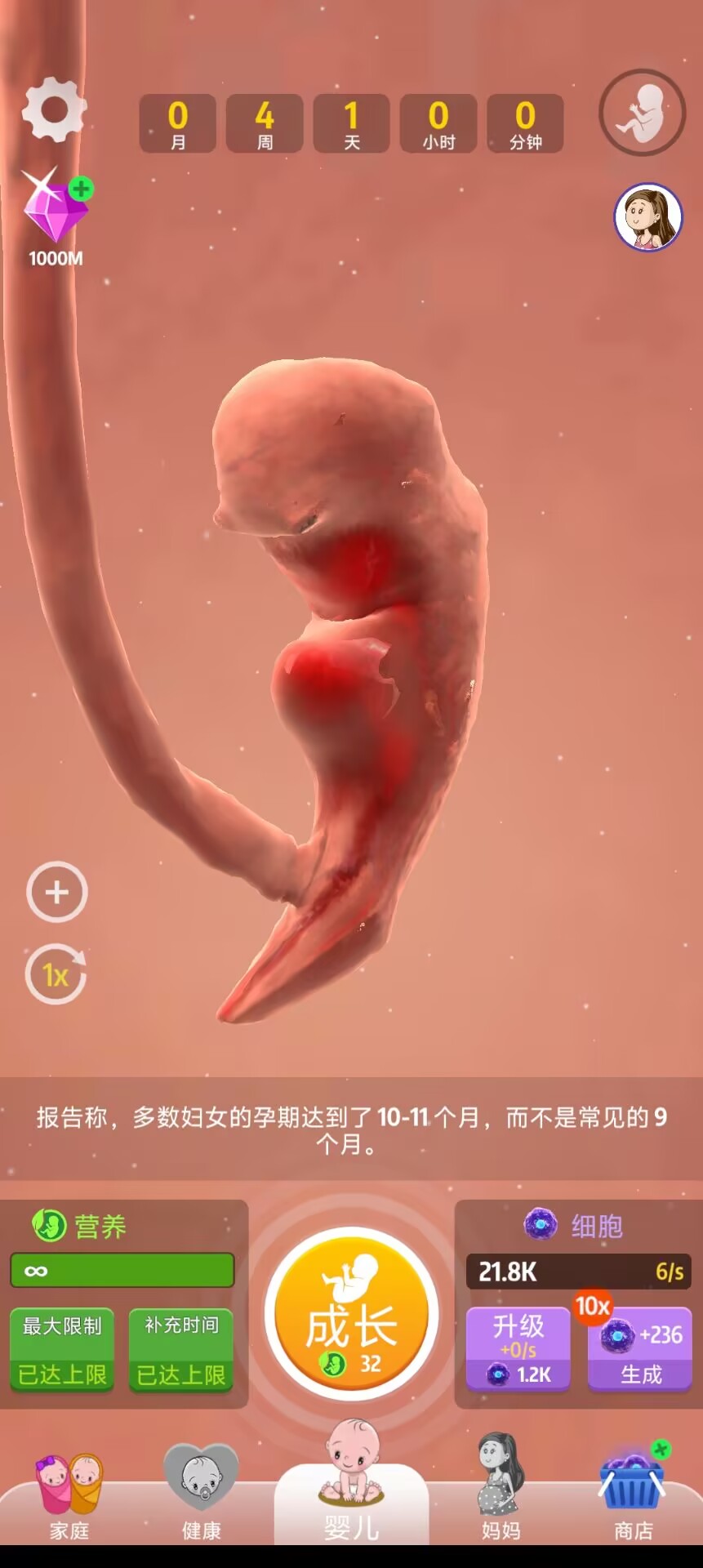Image resolution: width=703 pixels, height=1568 pixels.
Task: Tap the round plus button
Action: coord(56,892)
